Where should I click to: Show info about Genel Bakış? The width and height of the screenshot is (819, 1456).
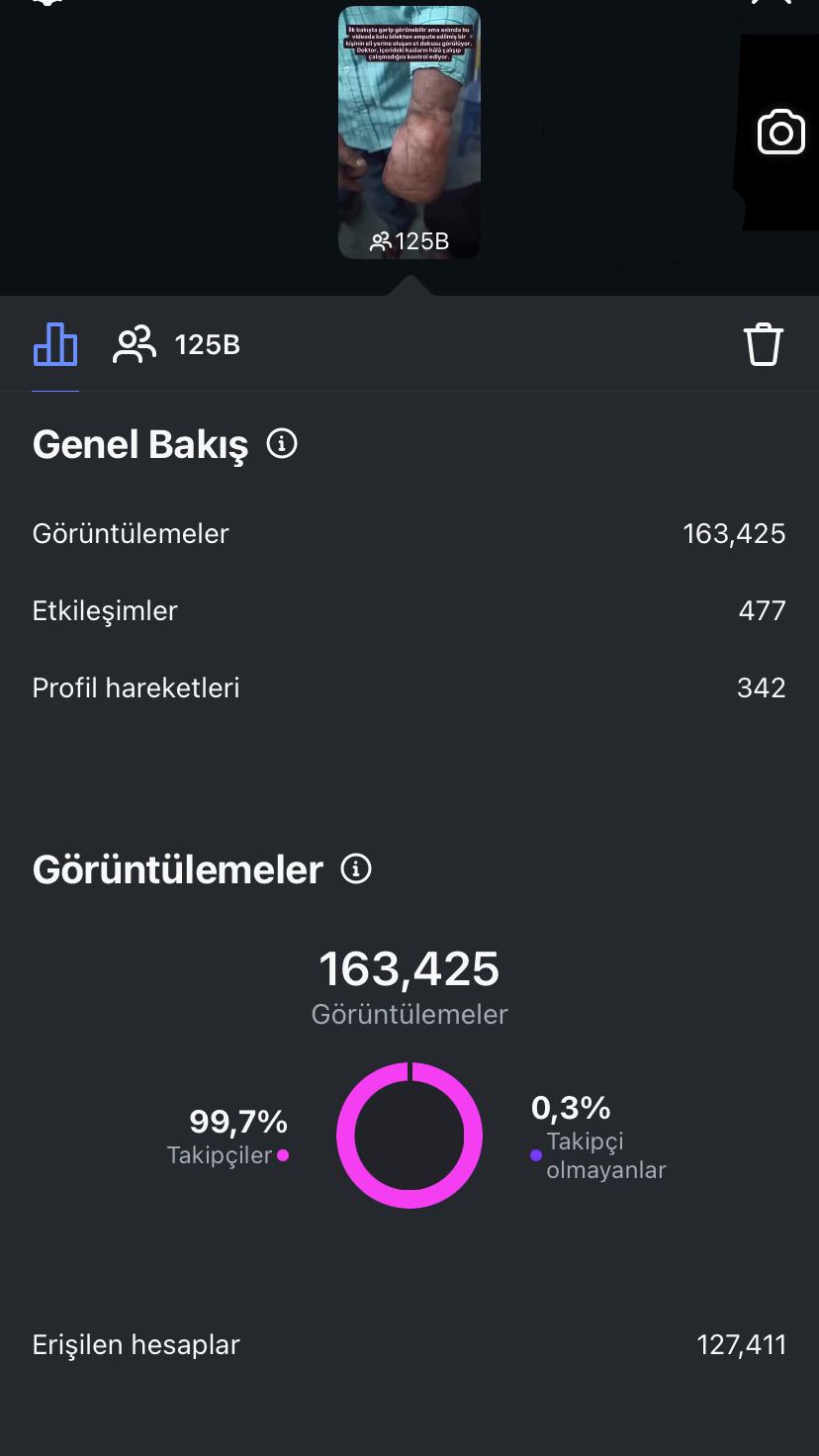click(282, 444)
